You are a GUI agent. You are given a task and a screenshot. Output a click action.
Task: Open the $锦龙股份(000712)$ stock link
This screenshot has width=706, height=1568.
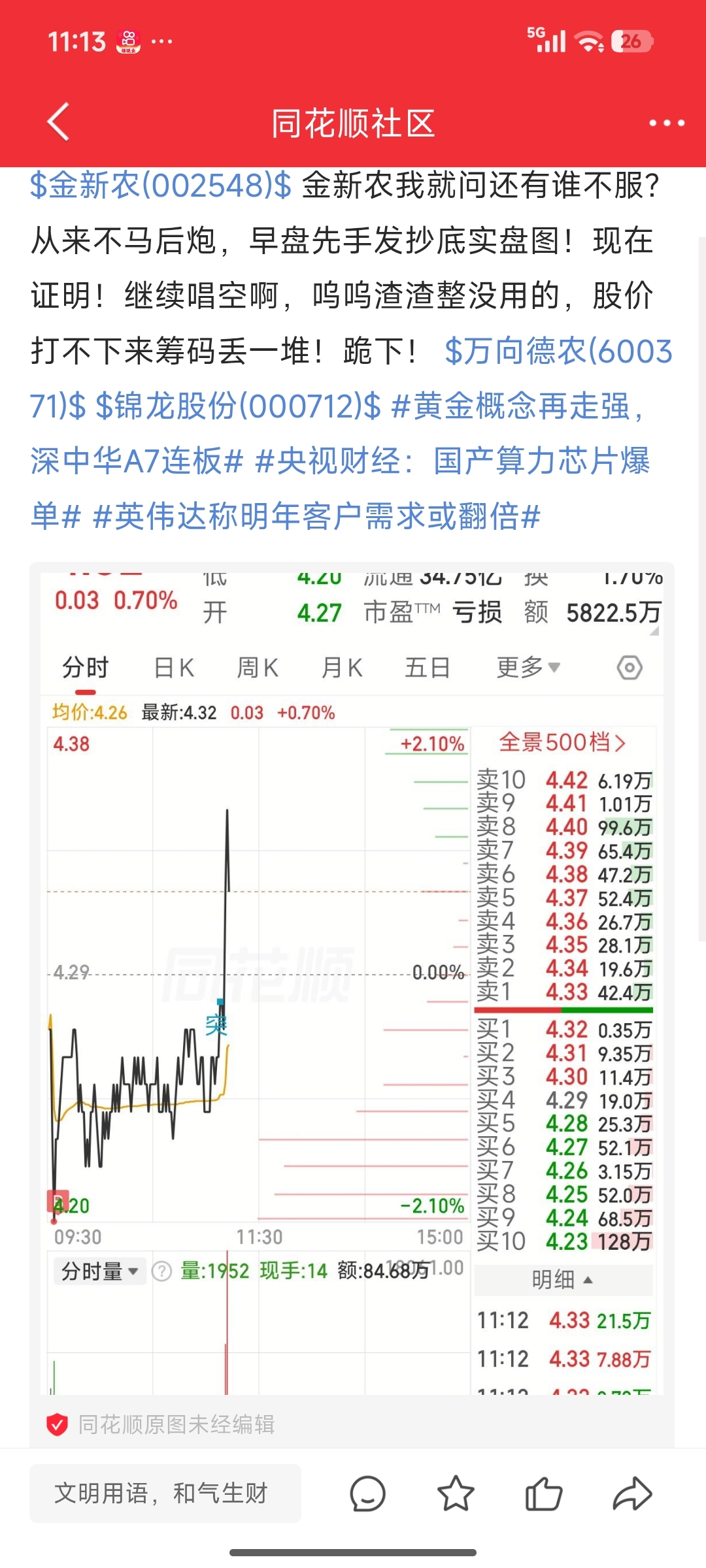pos(238,406)
